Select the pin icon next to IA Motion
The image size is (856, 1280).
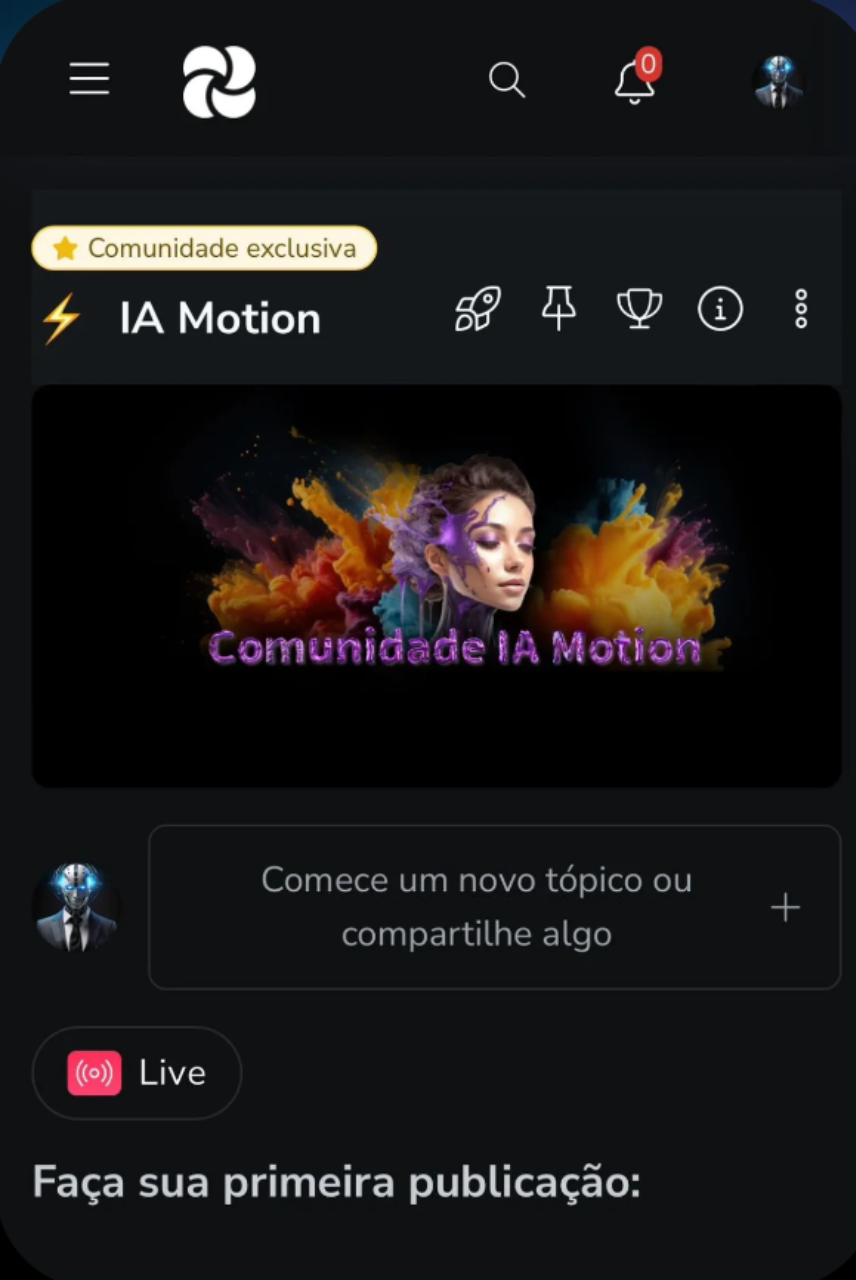[559, 309]
